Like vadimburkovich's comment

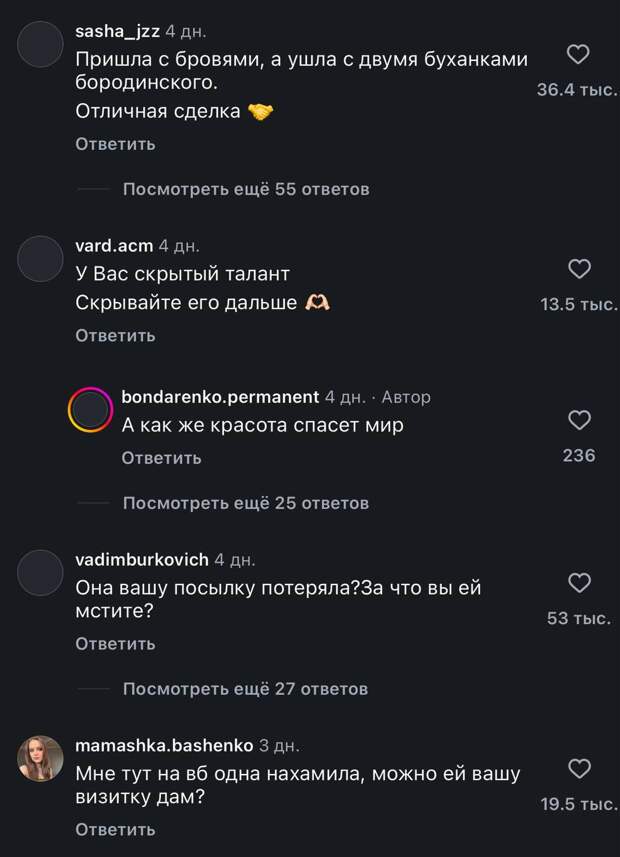click(x=579, y=583)
